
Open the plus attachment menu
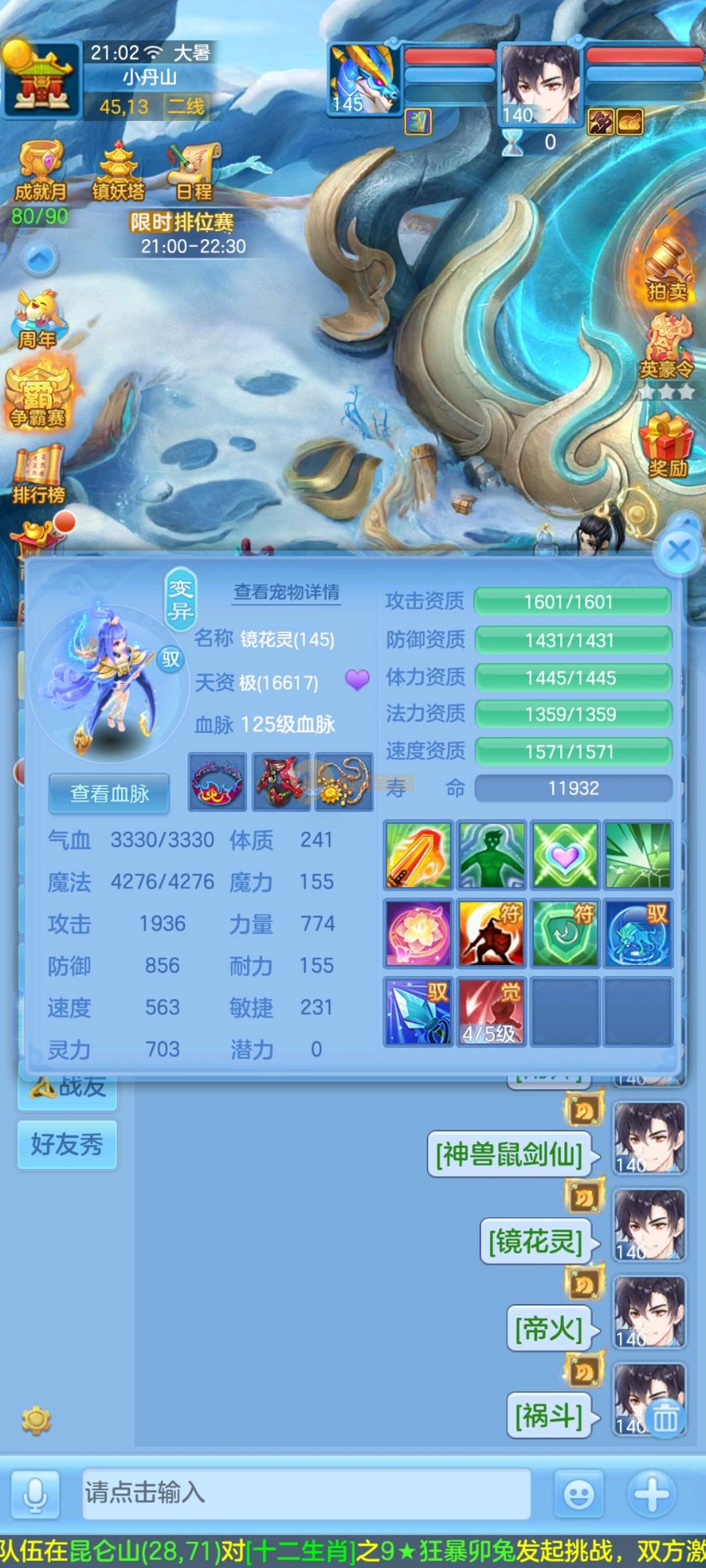click(652, 1494)
